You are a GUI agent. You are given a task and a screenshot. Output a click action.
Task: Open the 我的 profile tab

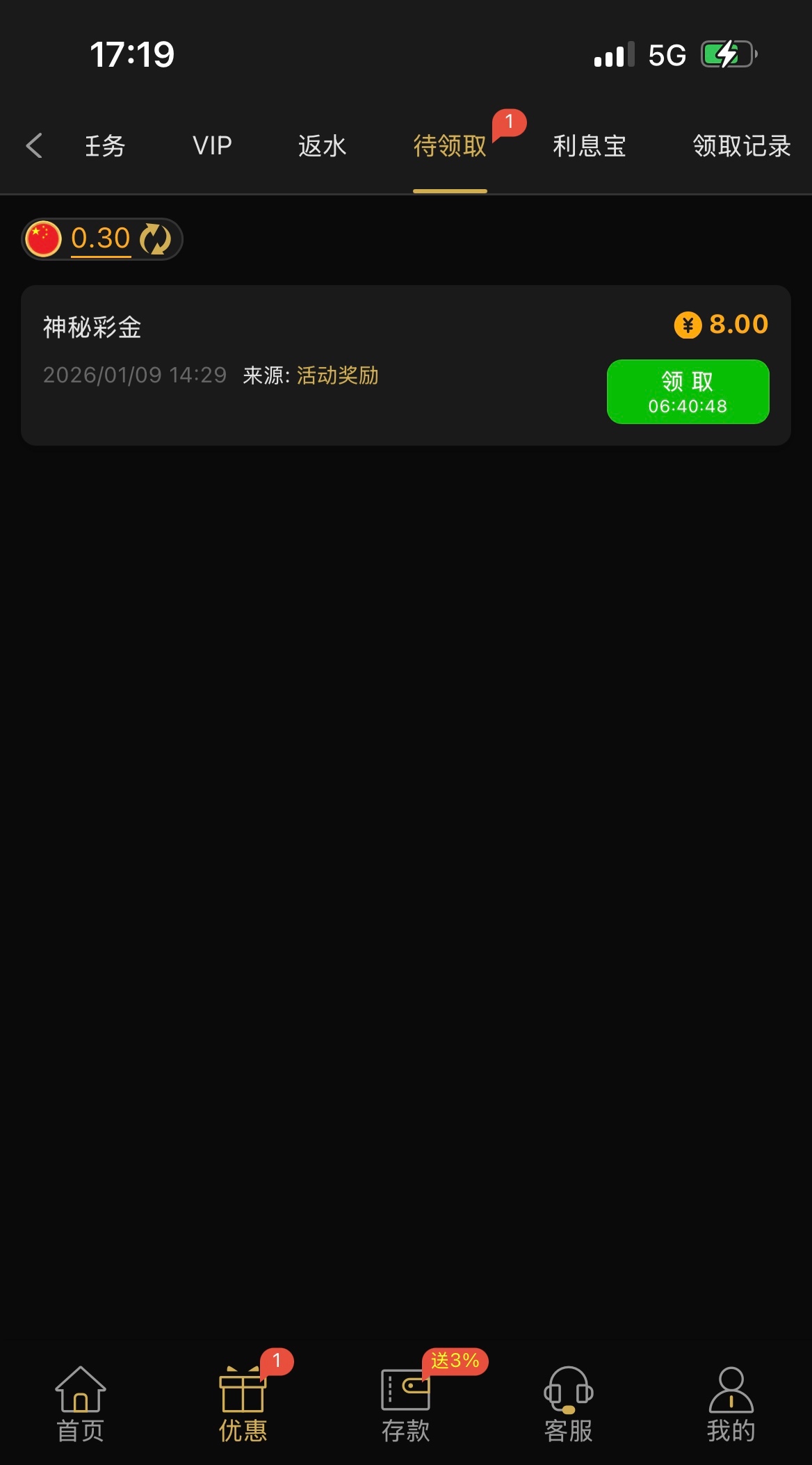click(731, 1405)
